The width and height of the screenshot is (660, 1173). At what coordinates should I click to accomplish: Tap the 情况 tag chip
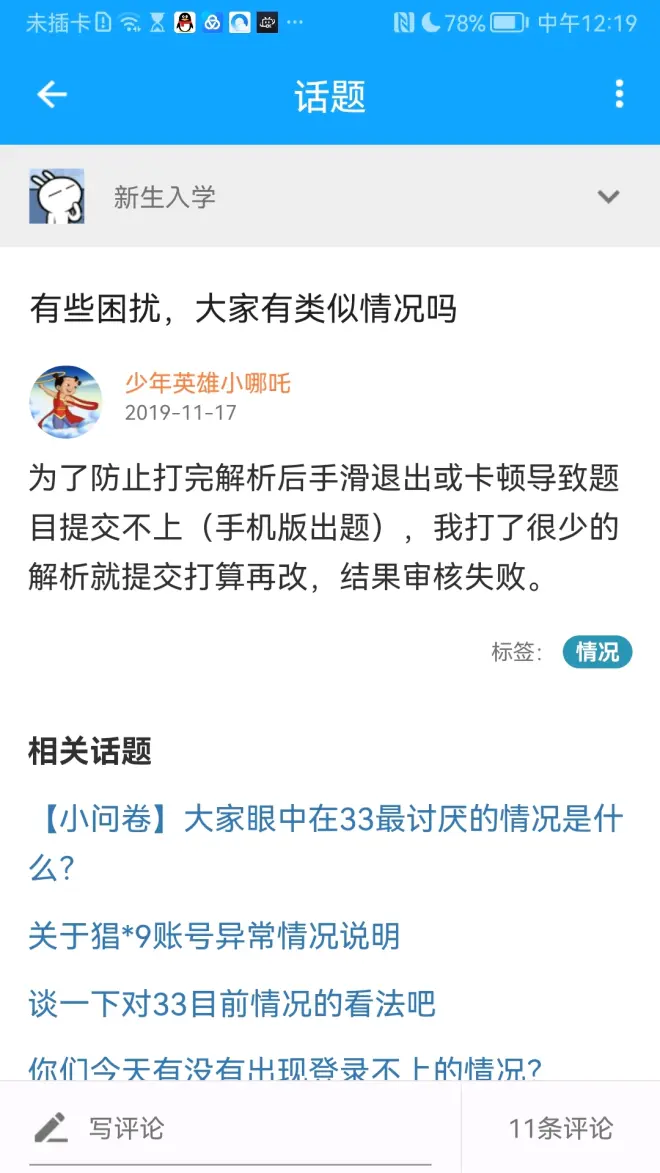click(597, 652)
